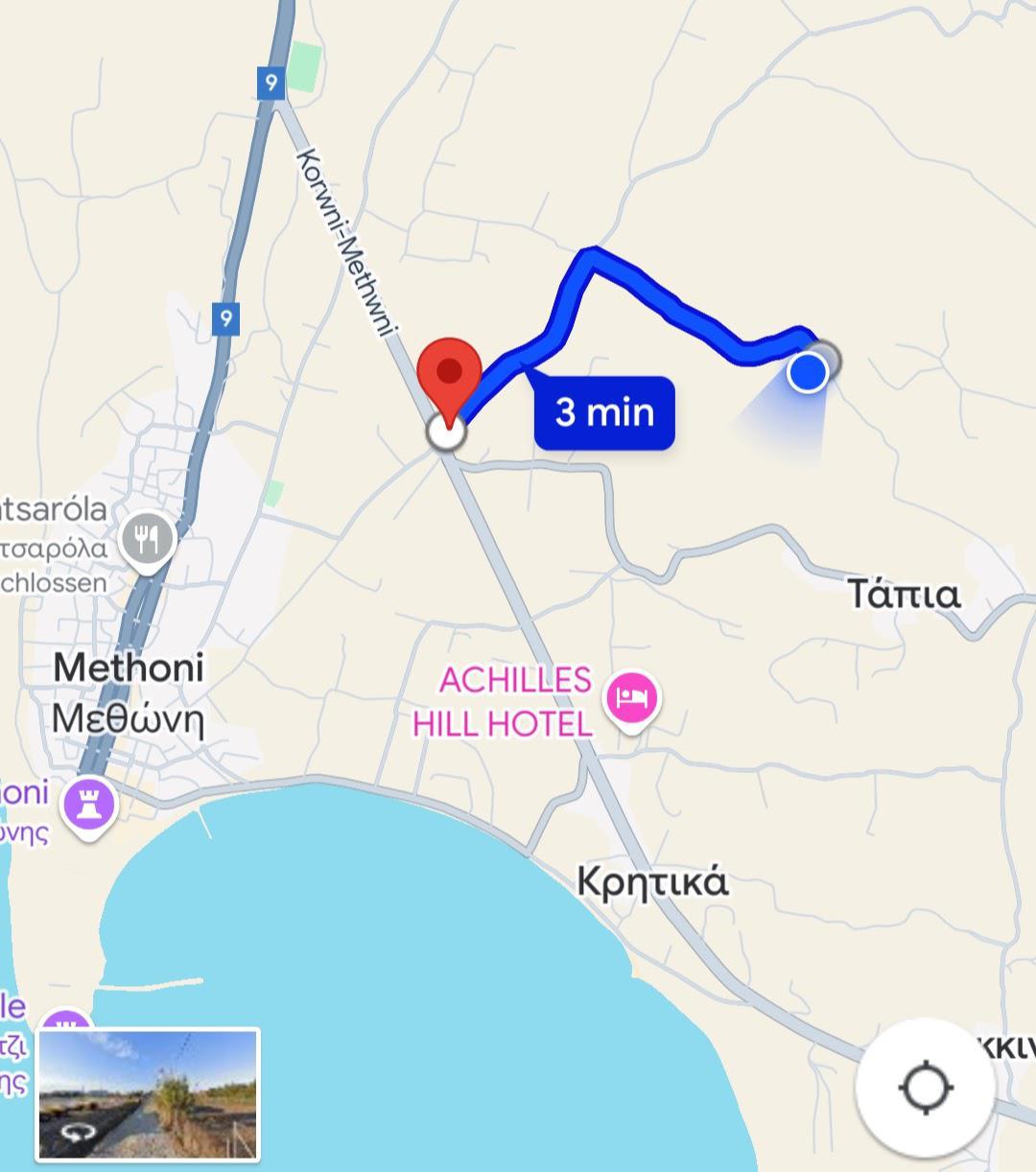Open the Street View thumbnail
Screen dimensions: 1036x1172
(x=148, y=1094)
